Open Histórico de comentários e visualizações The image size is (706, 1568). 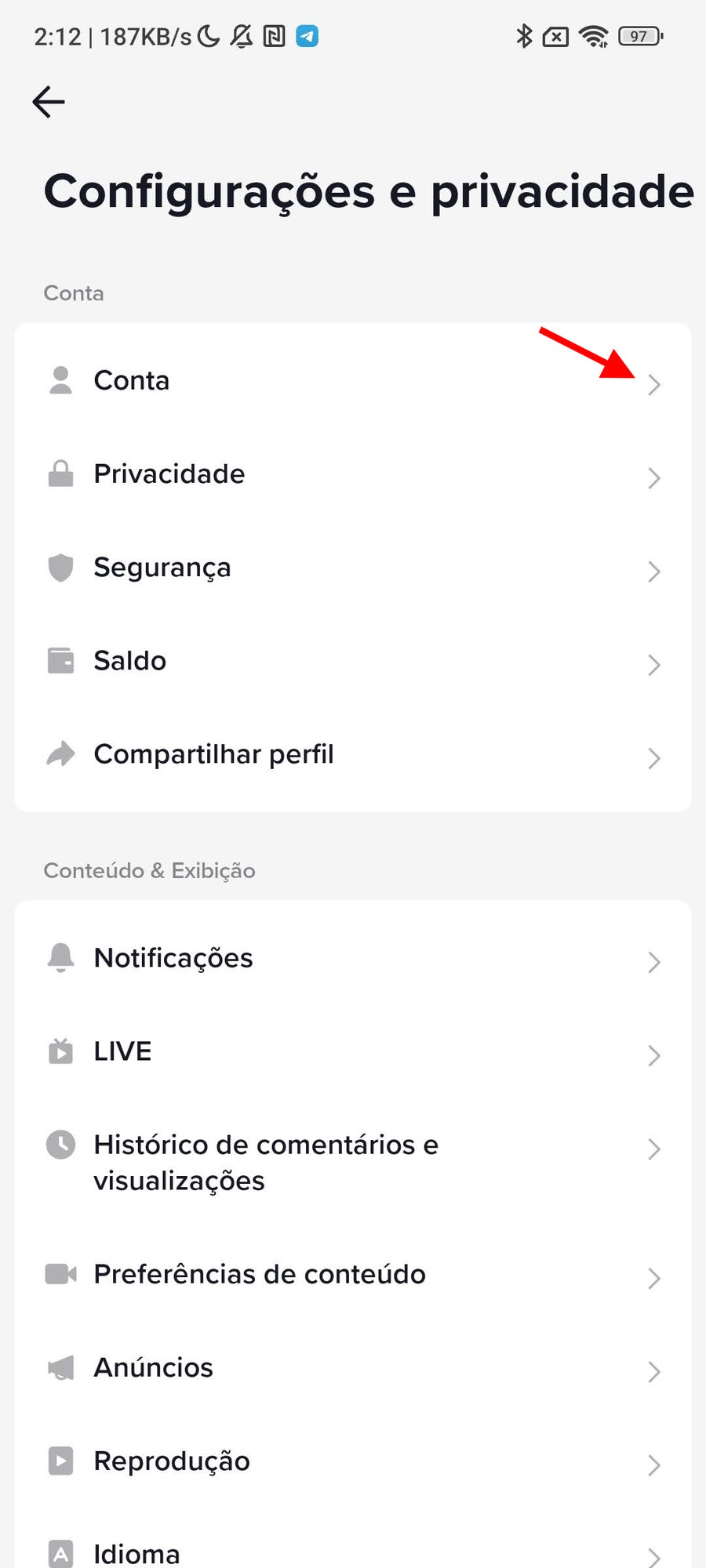point(353,1163)
